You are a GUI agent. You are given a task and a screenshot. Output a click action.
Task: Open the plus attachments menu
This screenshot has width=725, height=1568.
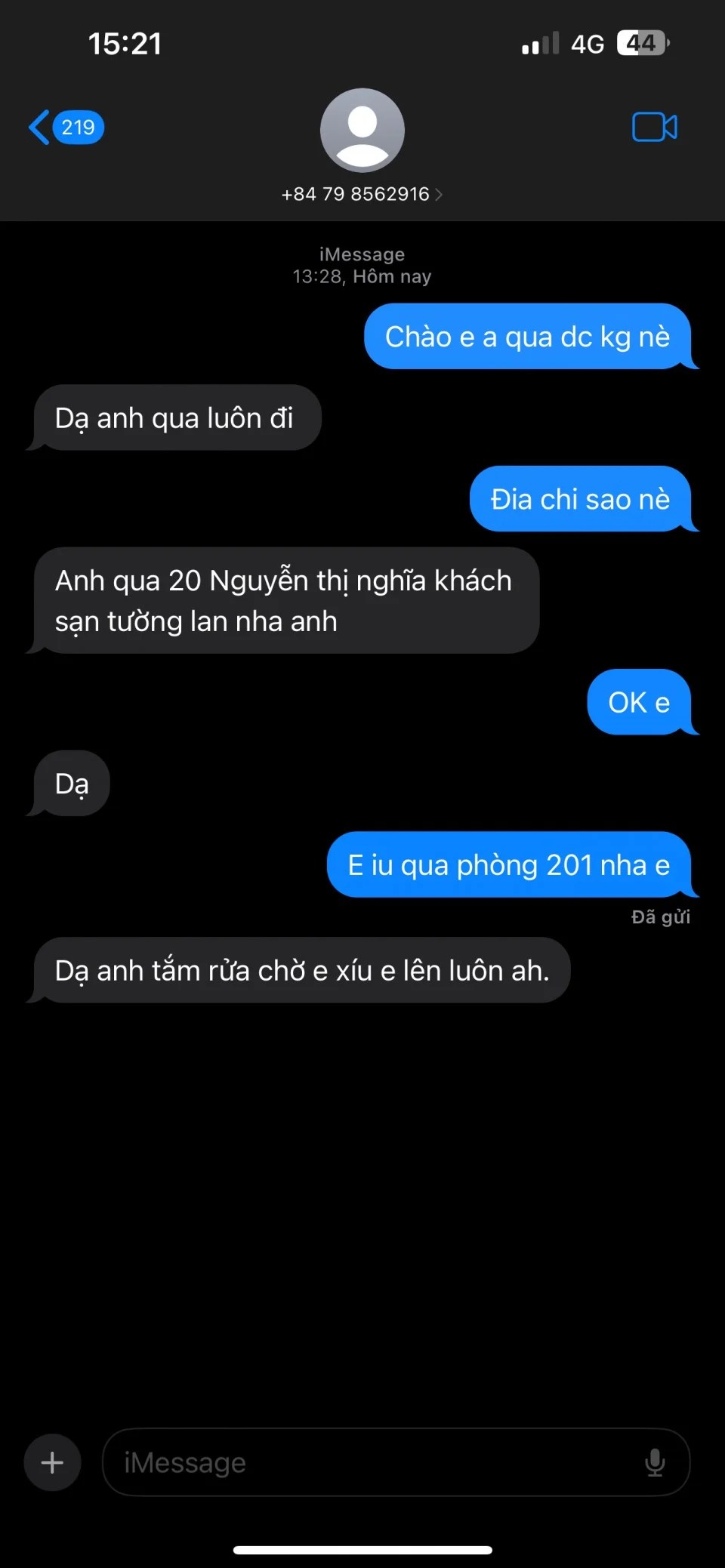click(52, 1462)
